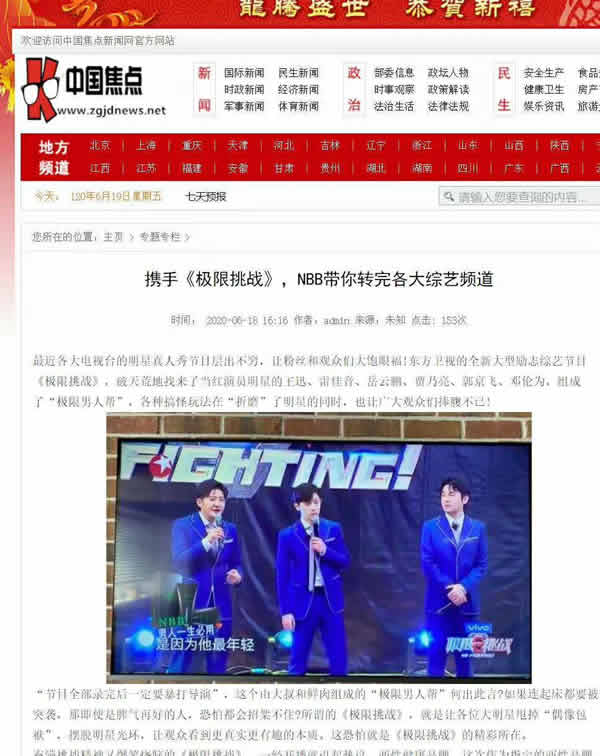600x756 pixels.
Task: Open 政坛人物 under politics
Action: point(448,73)
